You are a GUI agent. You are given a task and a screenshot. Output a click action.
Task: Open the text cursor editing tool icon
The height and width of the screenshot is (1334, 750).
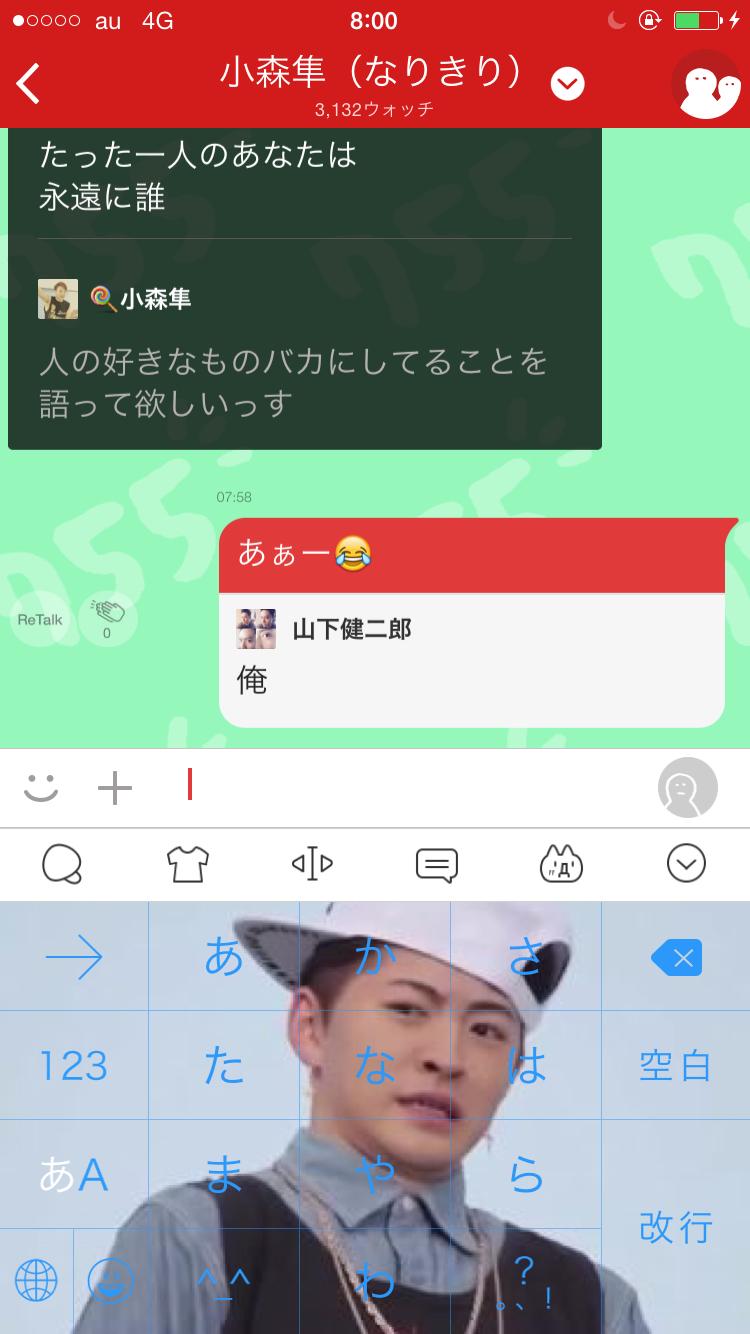312,863
